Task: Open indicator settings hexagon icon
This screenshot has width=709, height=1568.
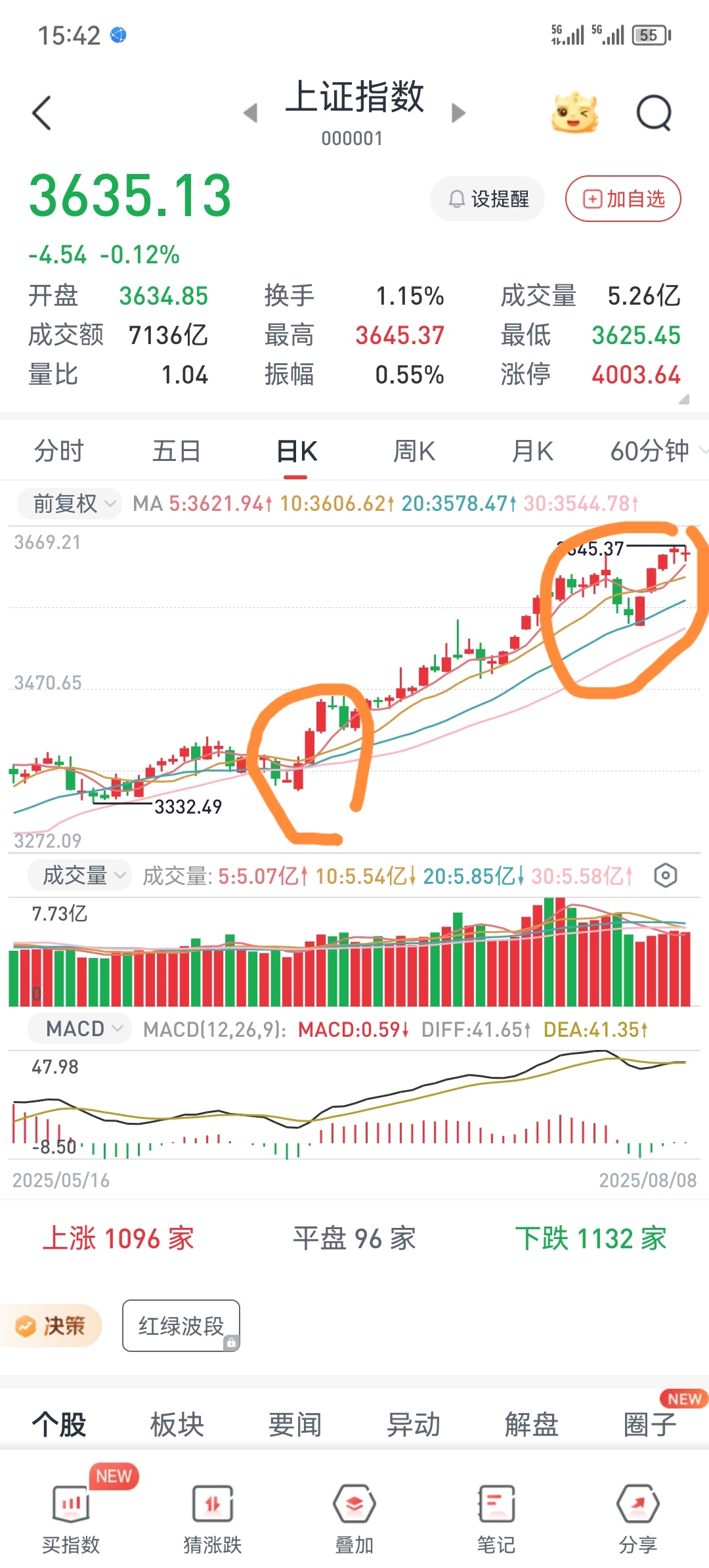Action: [665, 875]
